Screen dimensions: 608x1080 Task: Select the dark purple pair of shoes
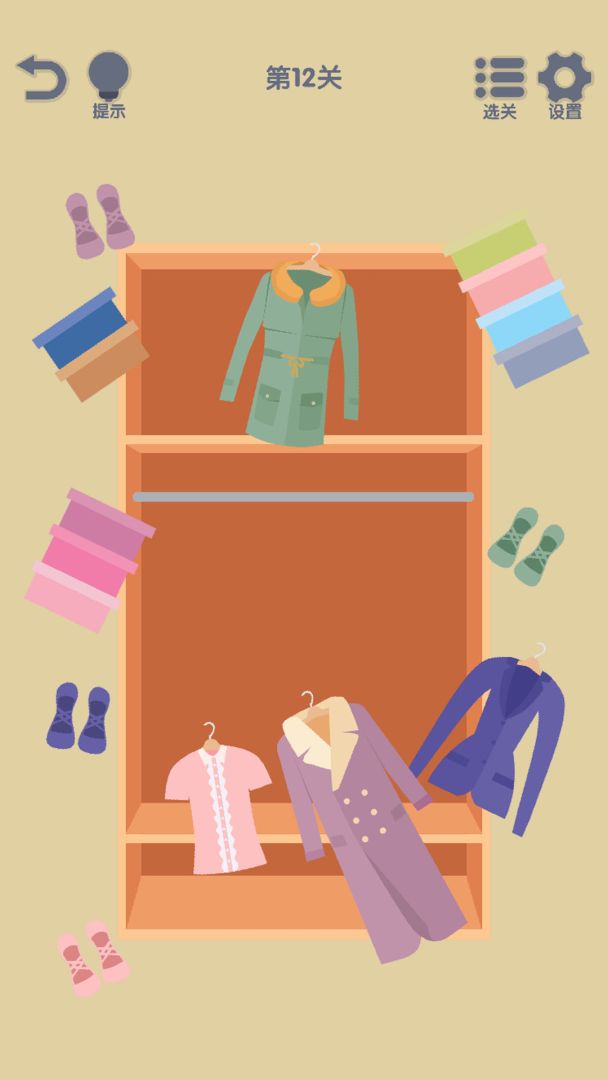point(78,718)
